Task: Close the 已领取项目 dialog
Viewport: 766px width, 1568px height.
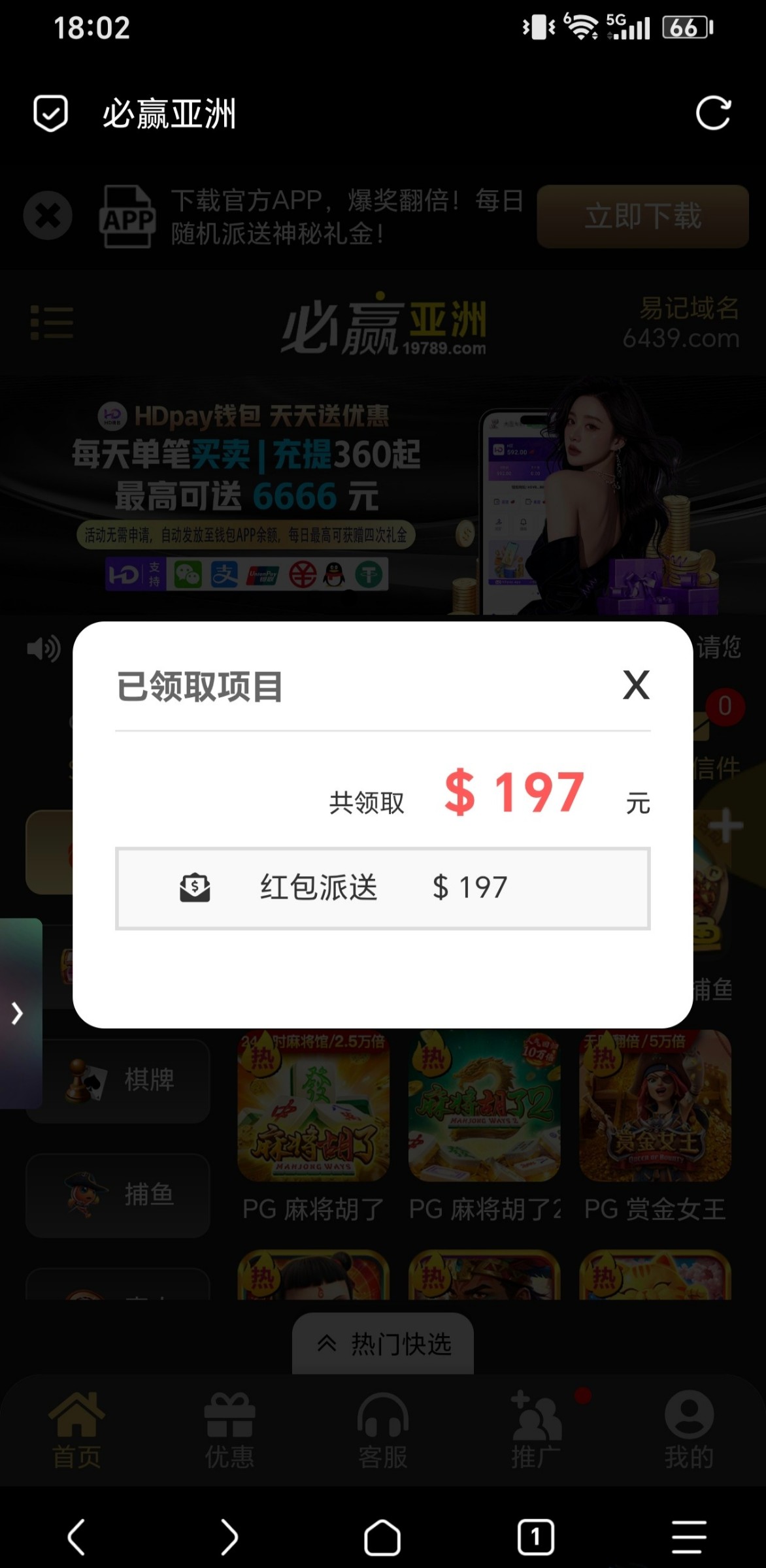Action: pos(636,685)
